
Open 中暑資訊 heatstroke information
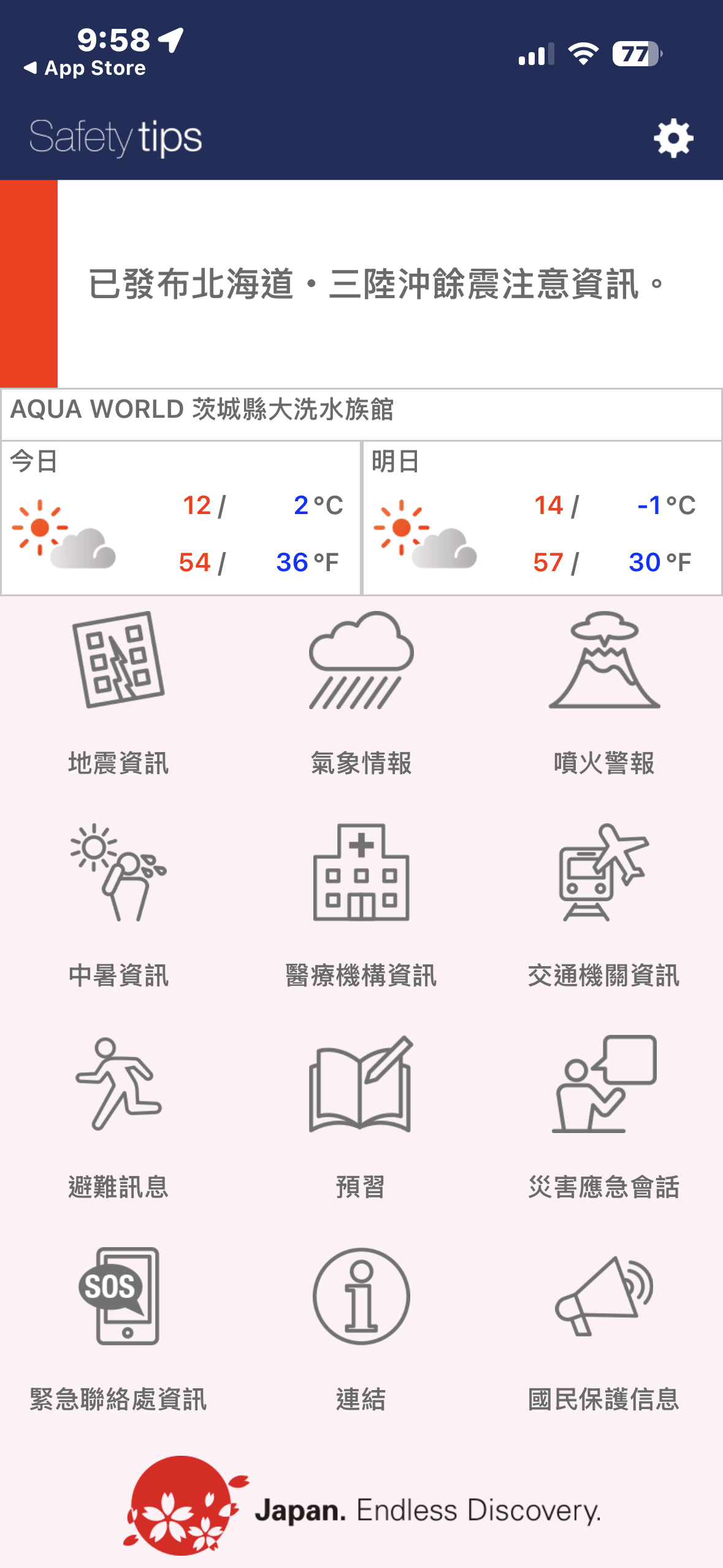point(118,905)
